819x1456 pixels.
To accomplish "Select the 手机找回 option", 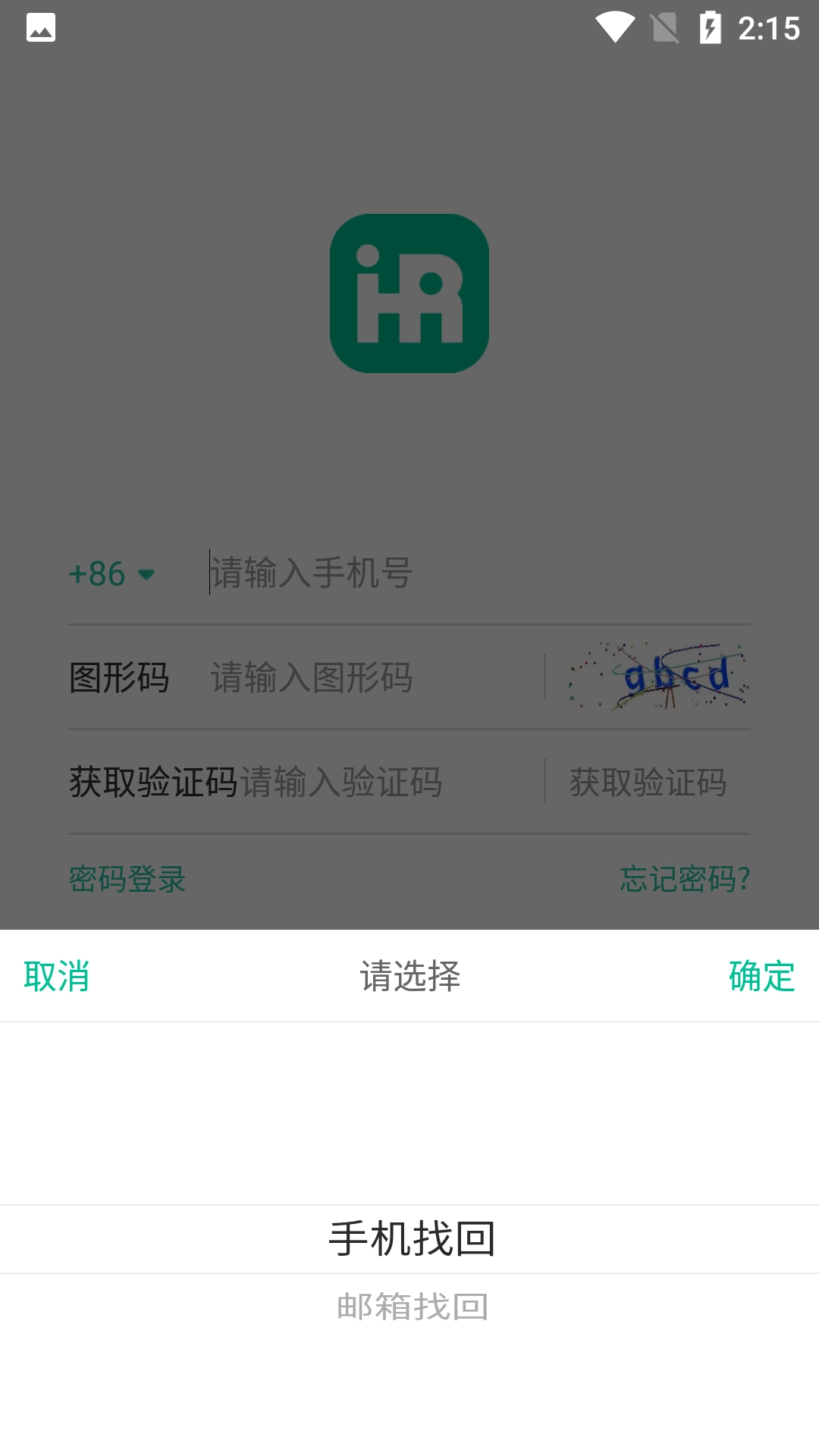I will coord(411,1239).
